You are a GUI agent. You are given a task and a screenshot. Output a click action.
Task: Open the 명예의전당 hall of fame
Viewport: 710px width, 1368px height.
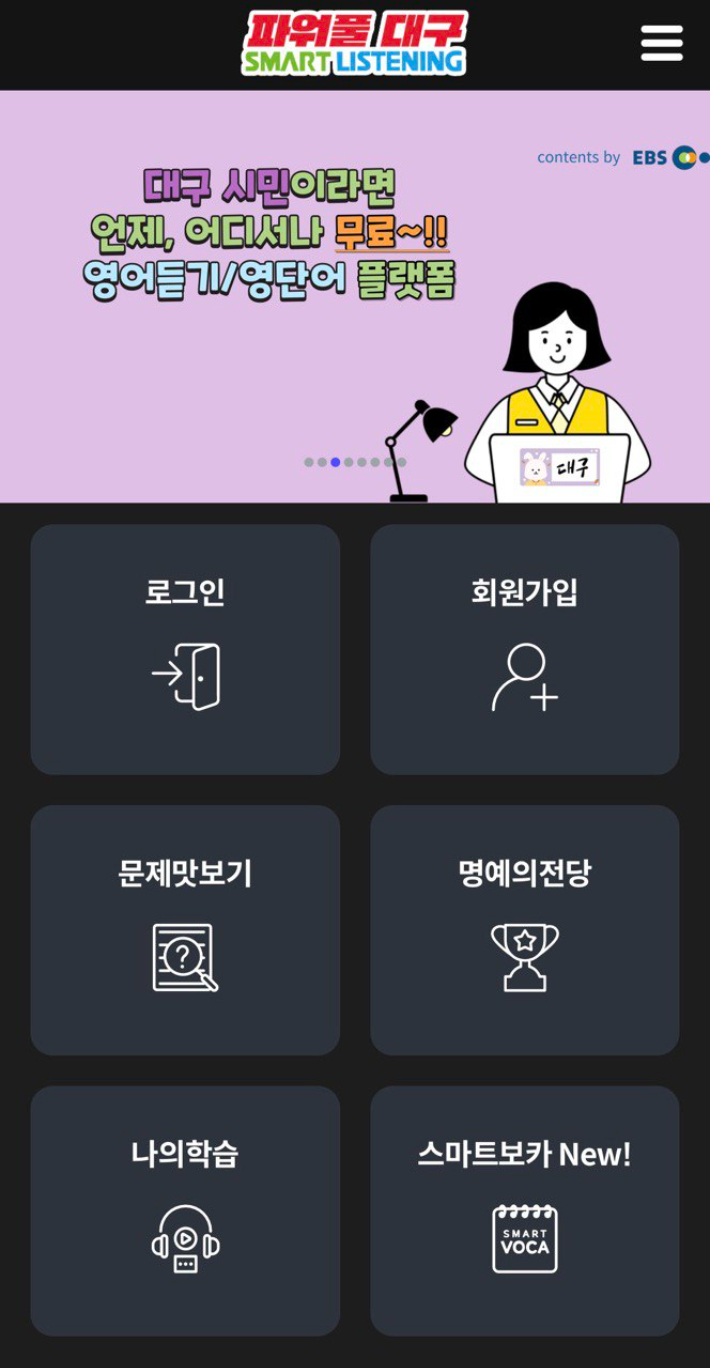pos(524,930)
